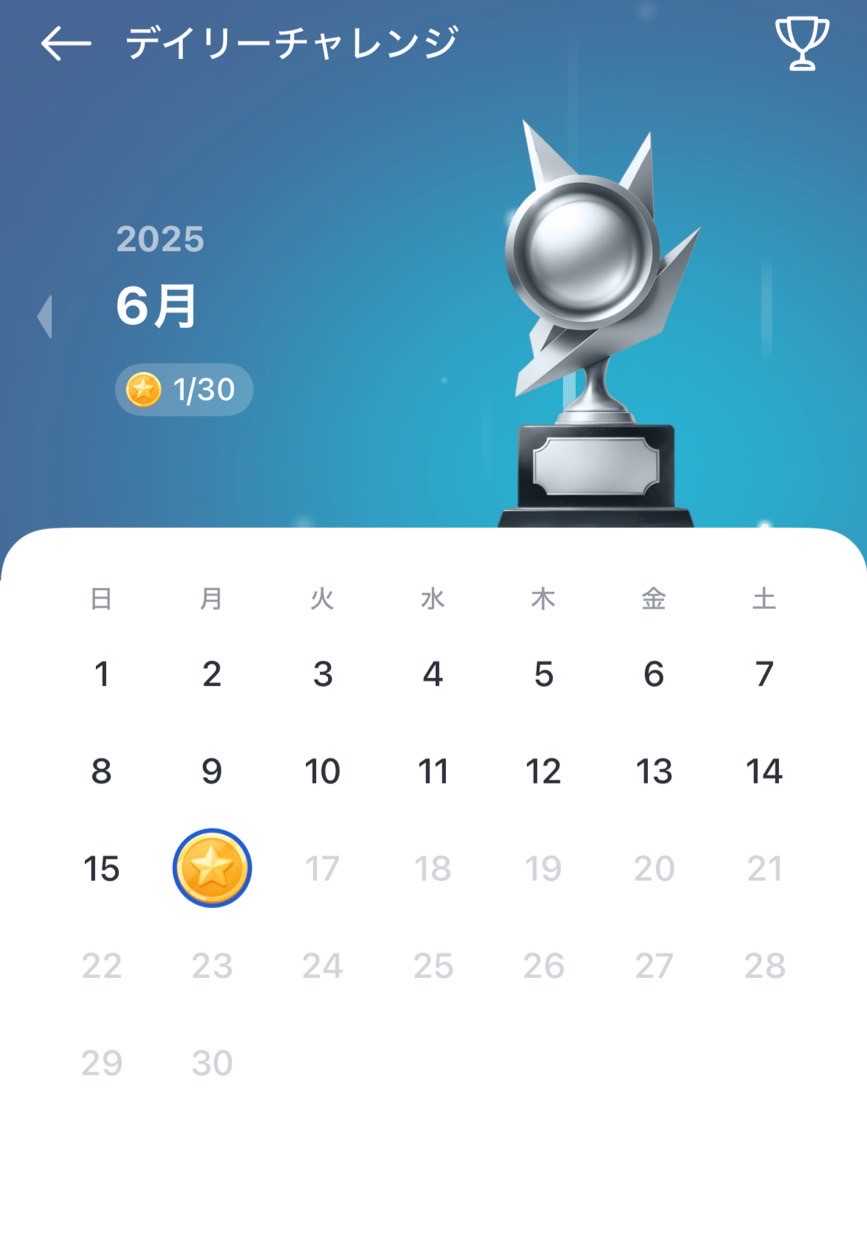Choose day 11 in the calendar
The image size is (867, 1238).
point(432,772)
